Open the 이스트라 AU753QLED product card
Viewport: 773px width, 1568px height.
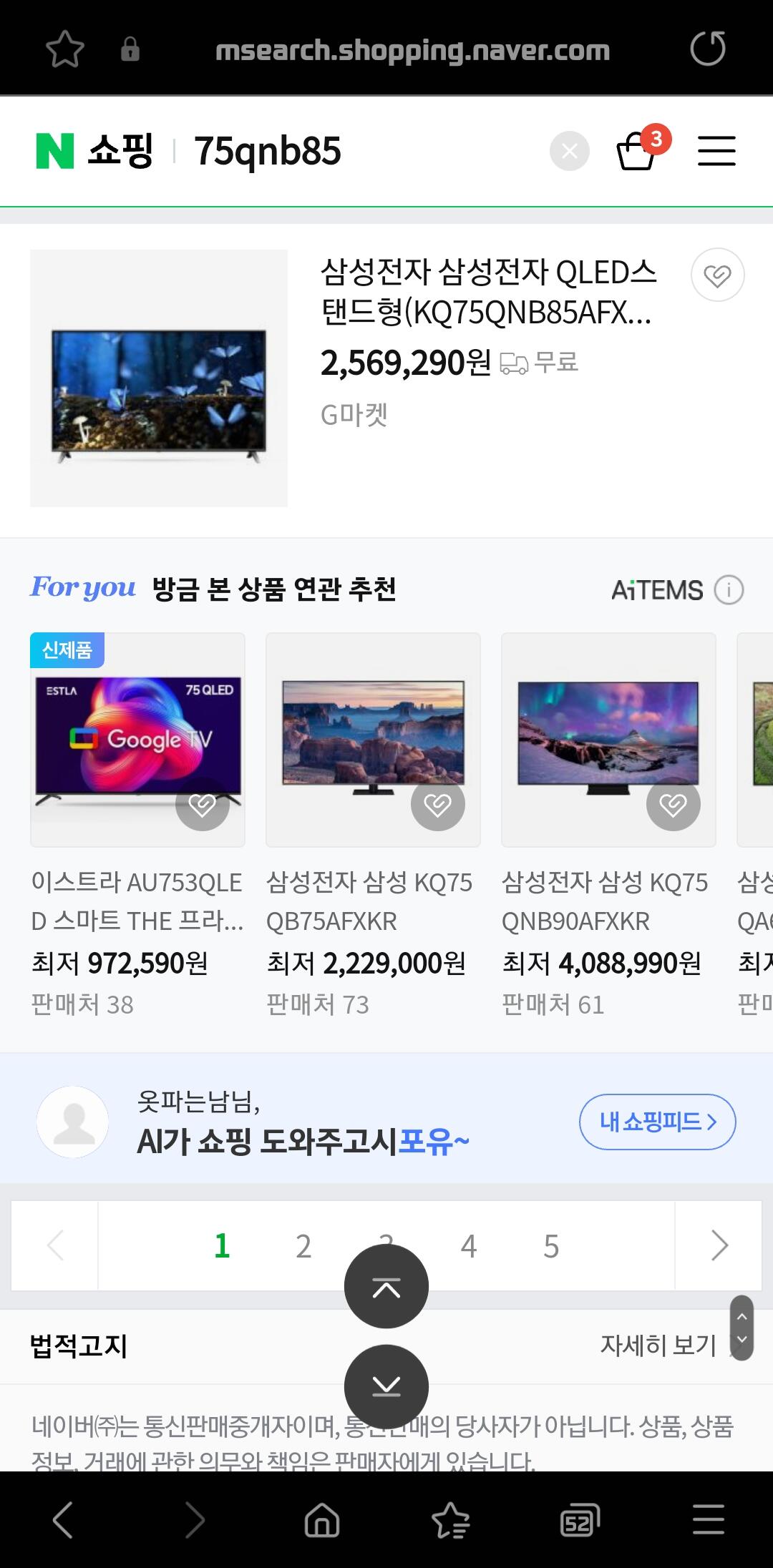coord(137,901)
